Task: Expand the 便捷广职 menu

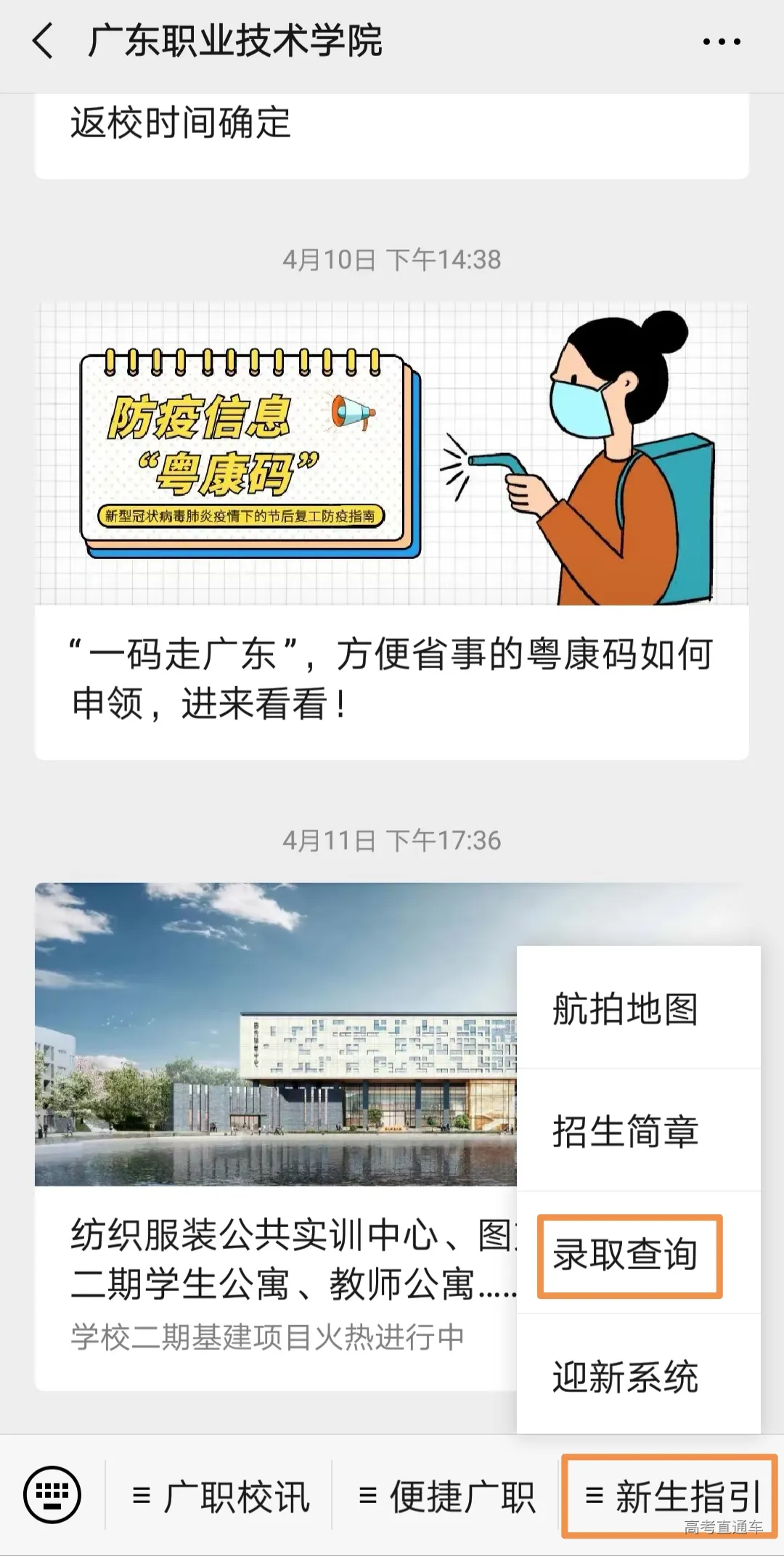Action: 446,1496
